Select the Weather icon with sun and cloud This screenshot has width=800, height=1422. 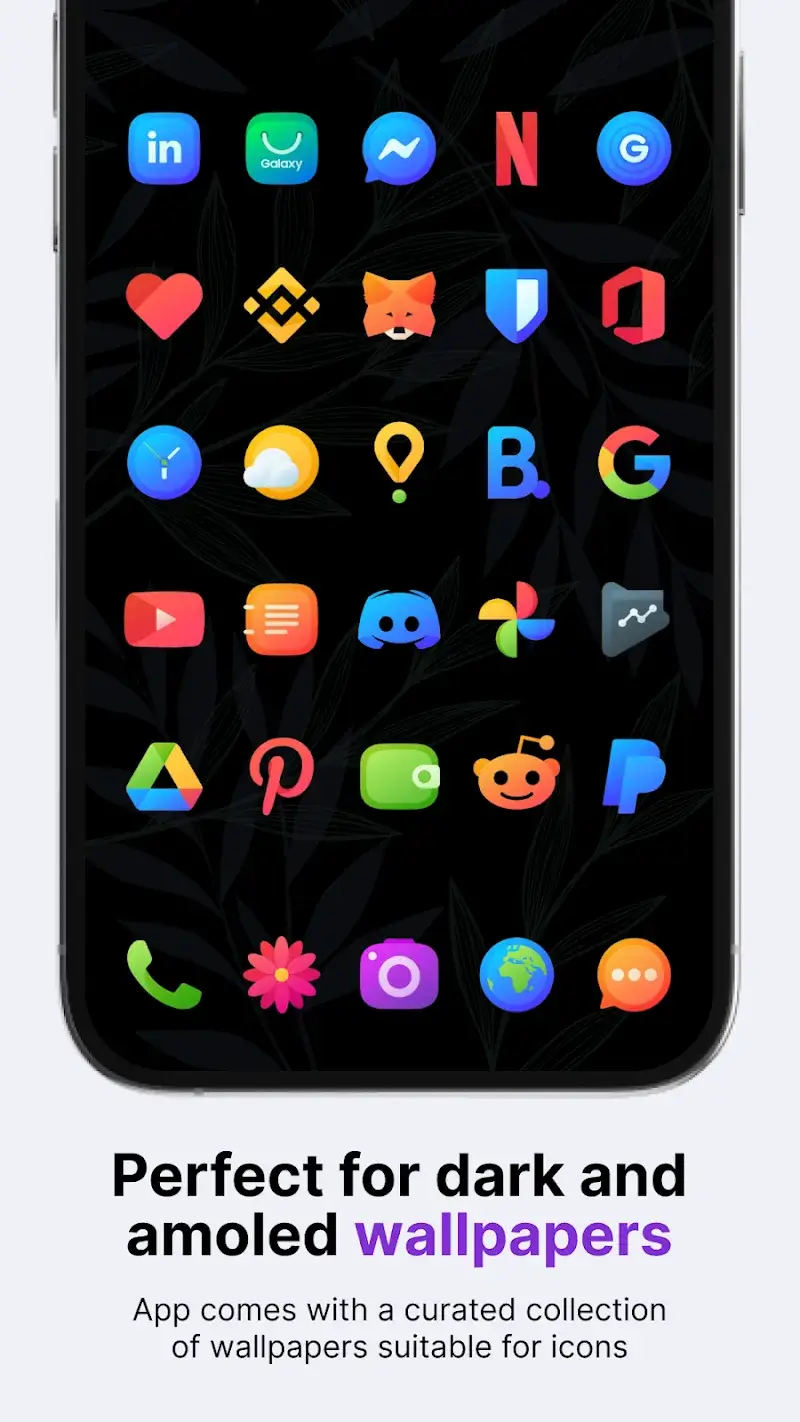click(281, 463)
